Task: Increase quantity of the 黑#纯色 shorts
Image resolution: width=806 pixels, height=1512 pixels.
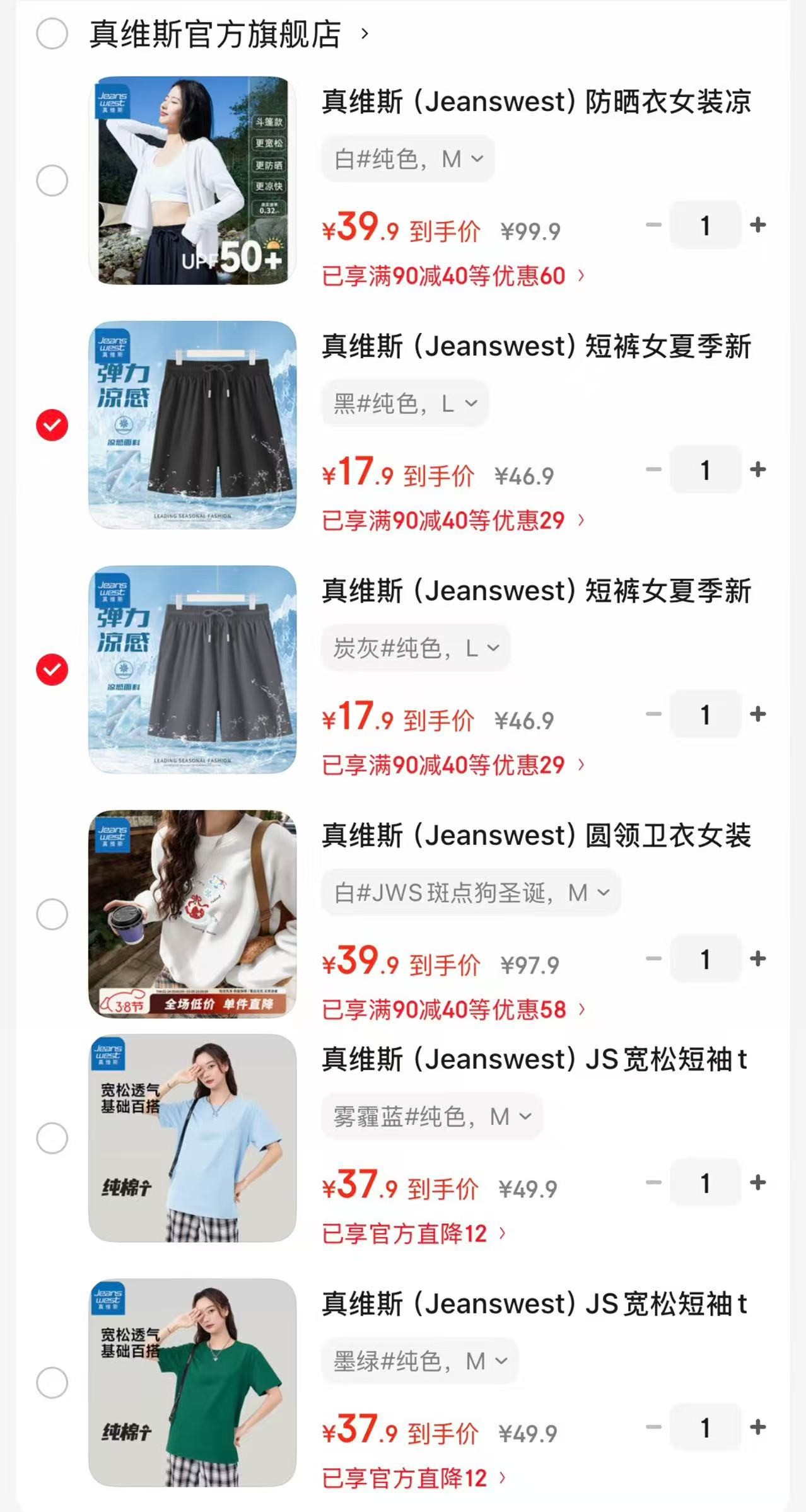Action: [757, 470]
